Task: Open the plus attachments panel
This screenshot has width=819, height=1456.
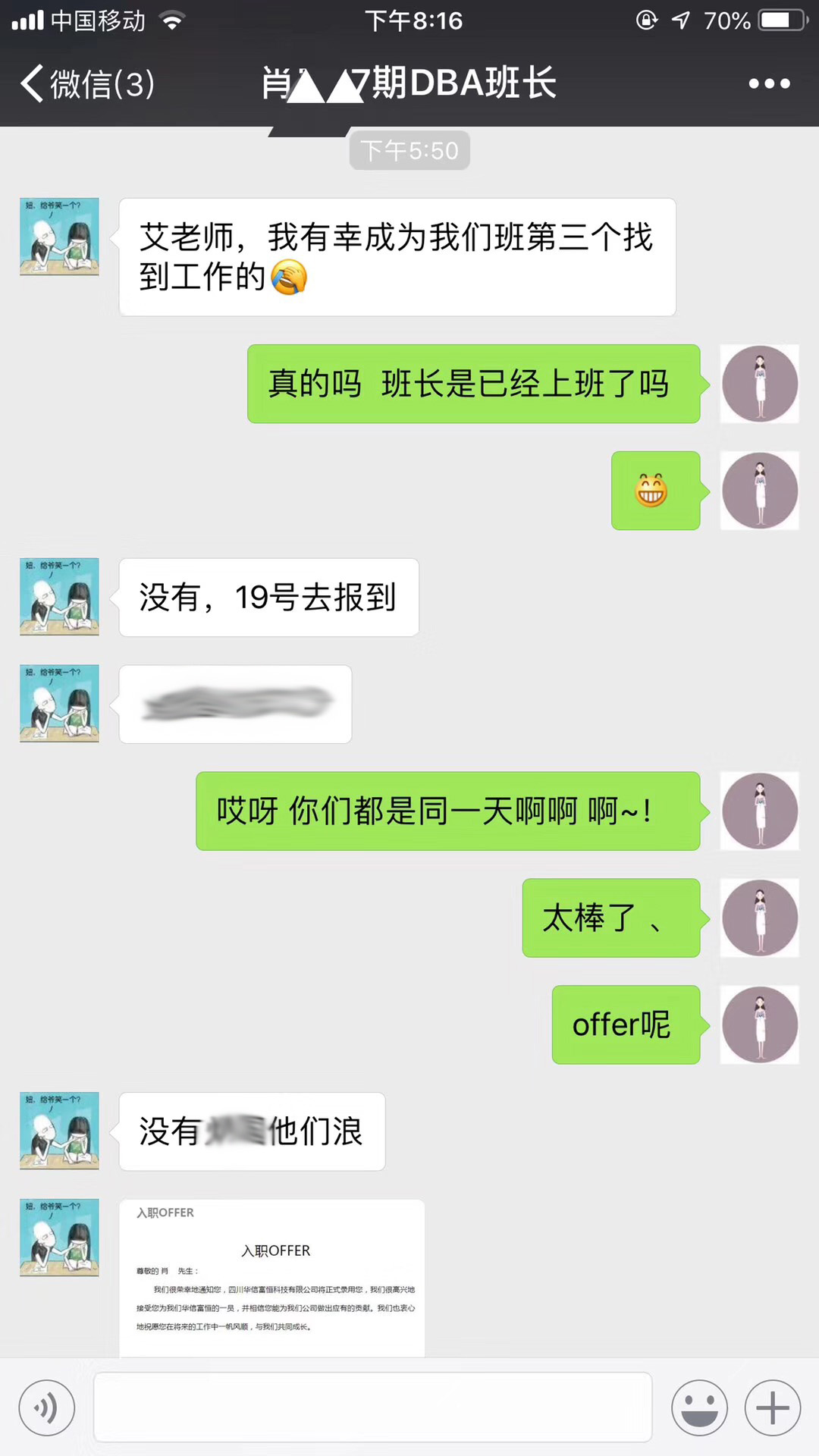Action: pos(772,1407)
